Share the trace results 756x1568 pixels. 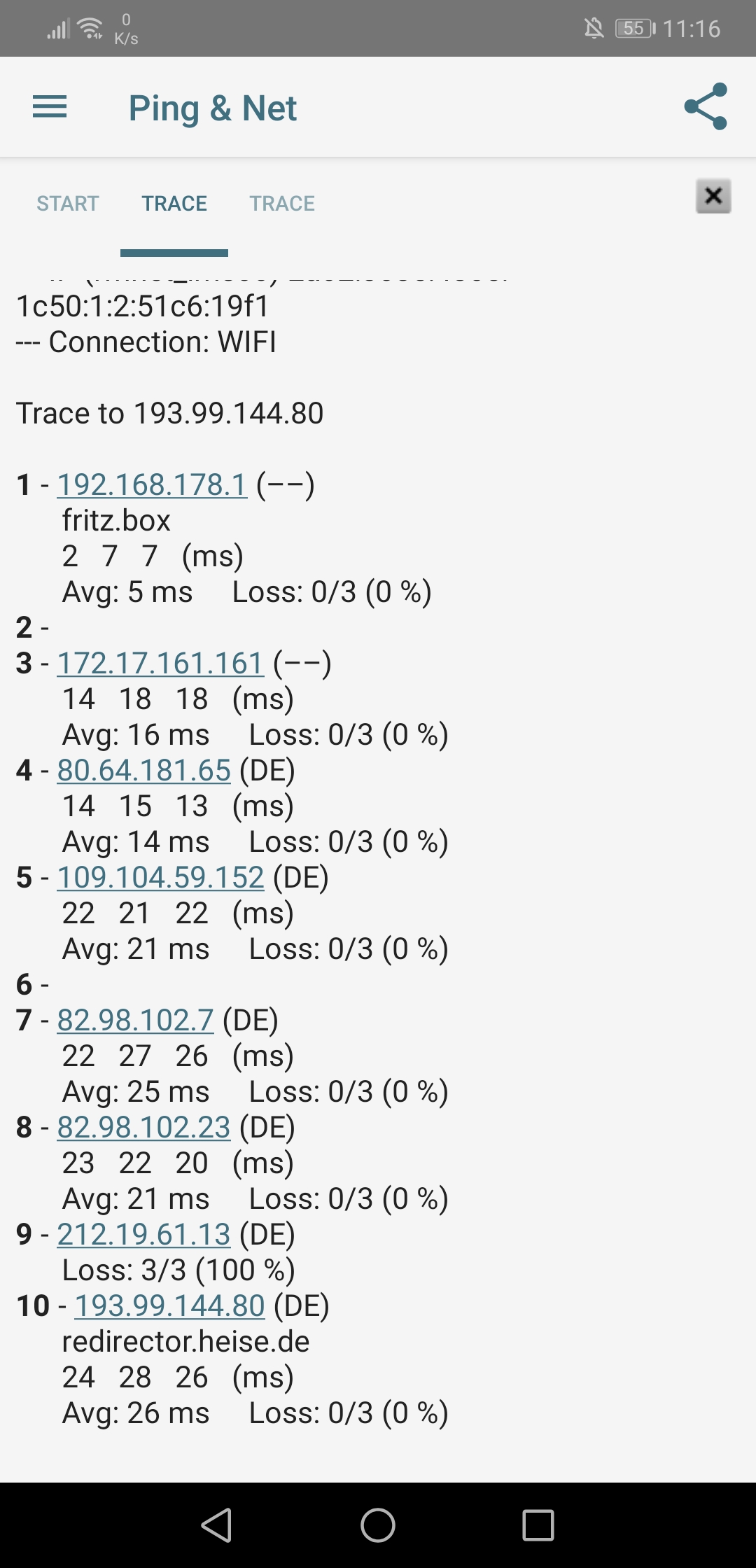706,106
